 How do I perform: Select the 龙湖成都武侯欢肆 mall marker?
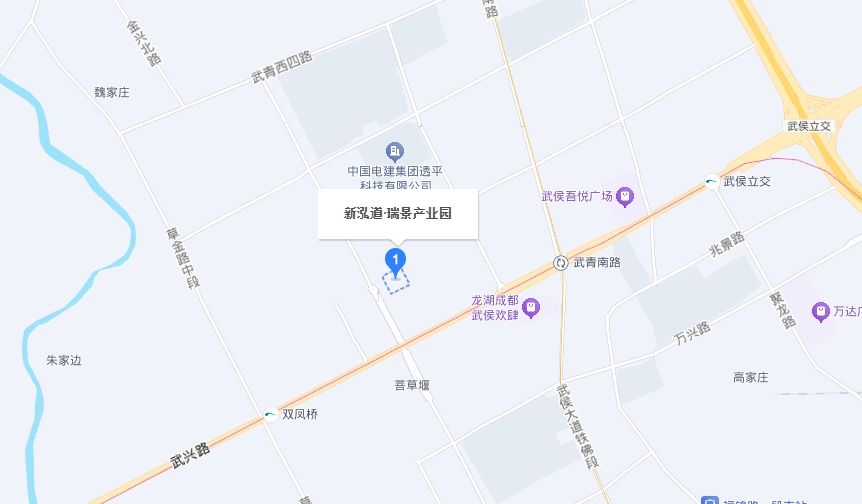click(x=531, y=306)
